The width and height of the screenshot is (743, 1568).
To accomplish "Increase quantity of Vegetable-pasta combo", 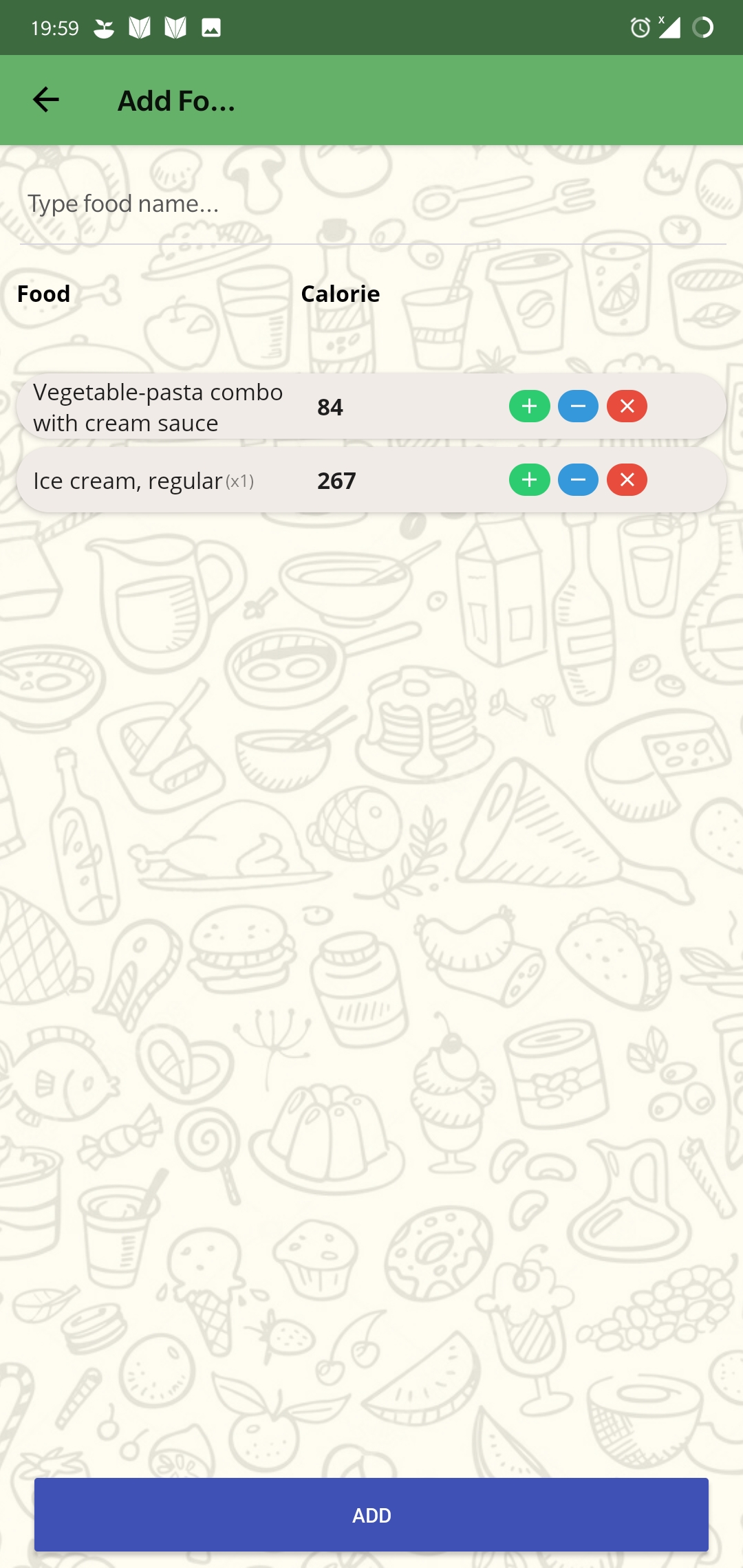I will click(529, 406).
